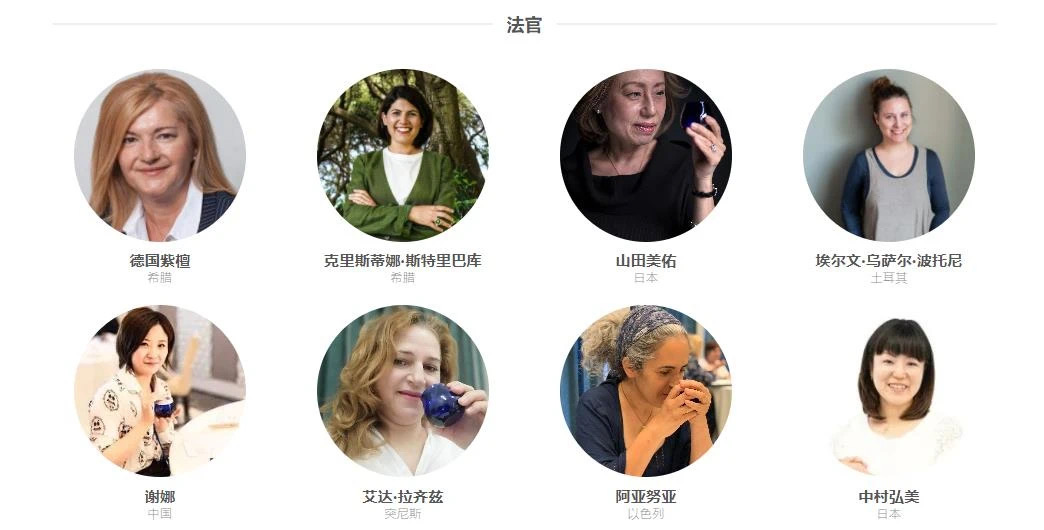
Task: Open judge 德国紫檀's profile
Action: [x=159, y=155]
